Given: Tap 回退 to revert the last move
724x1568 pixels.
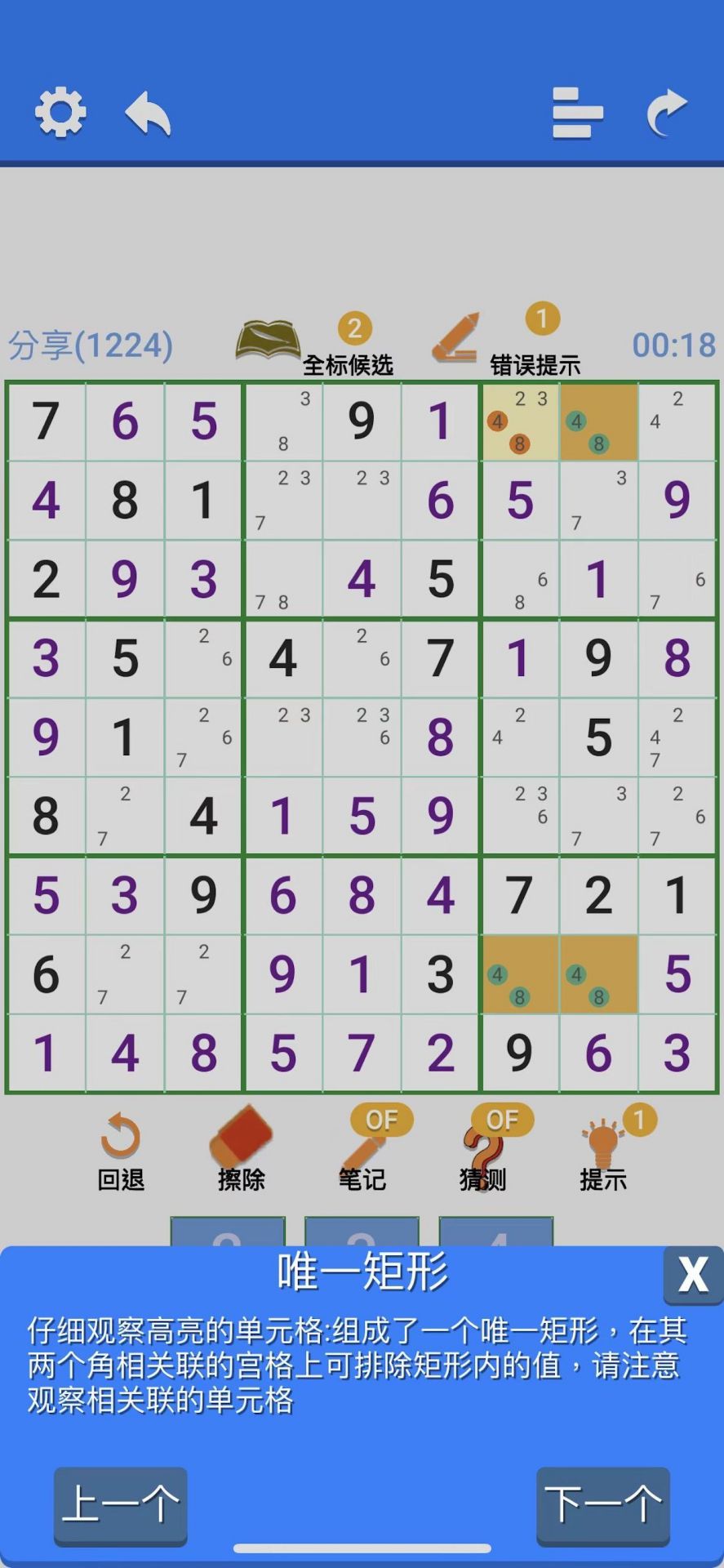Looking at the screenshot, I should [121, 1151].
